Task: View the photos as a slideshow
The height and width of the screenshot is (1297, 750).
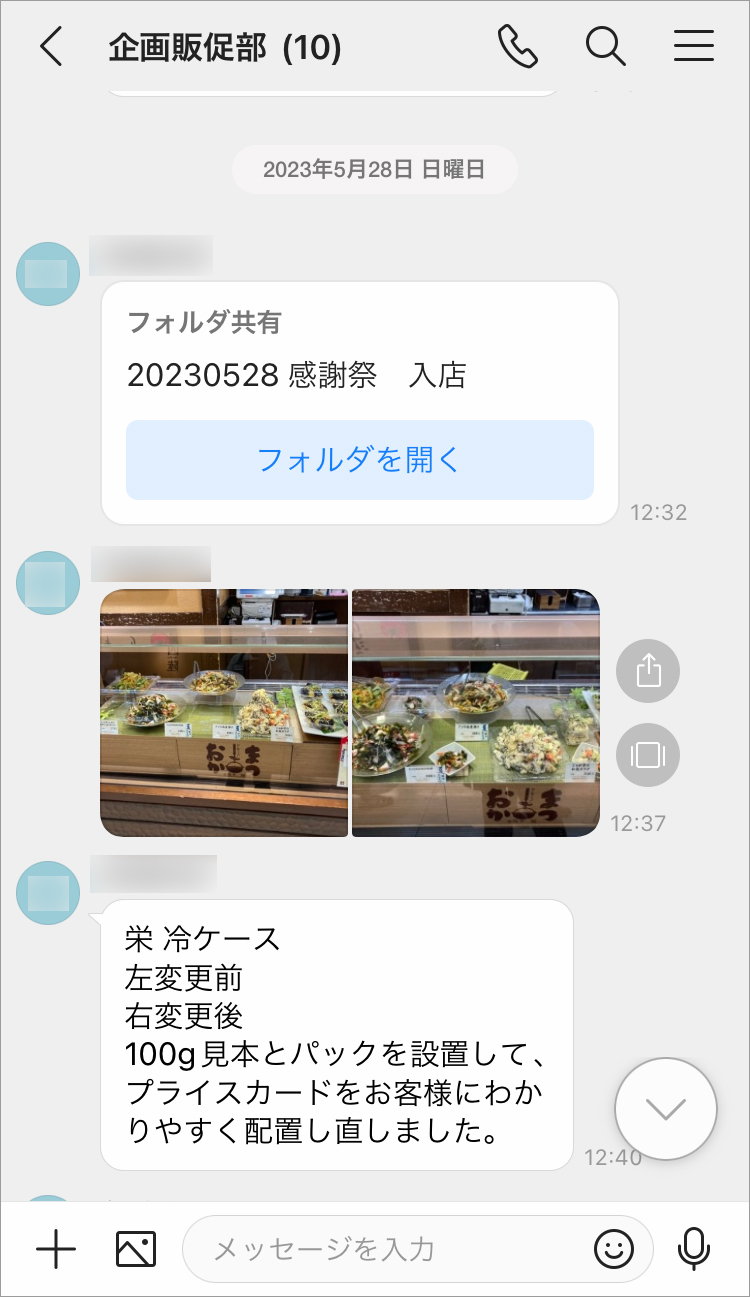Action: point(648,755)
